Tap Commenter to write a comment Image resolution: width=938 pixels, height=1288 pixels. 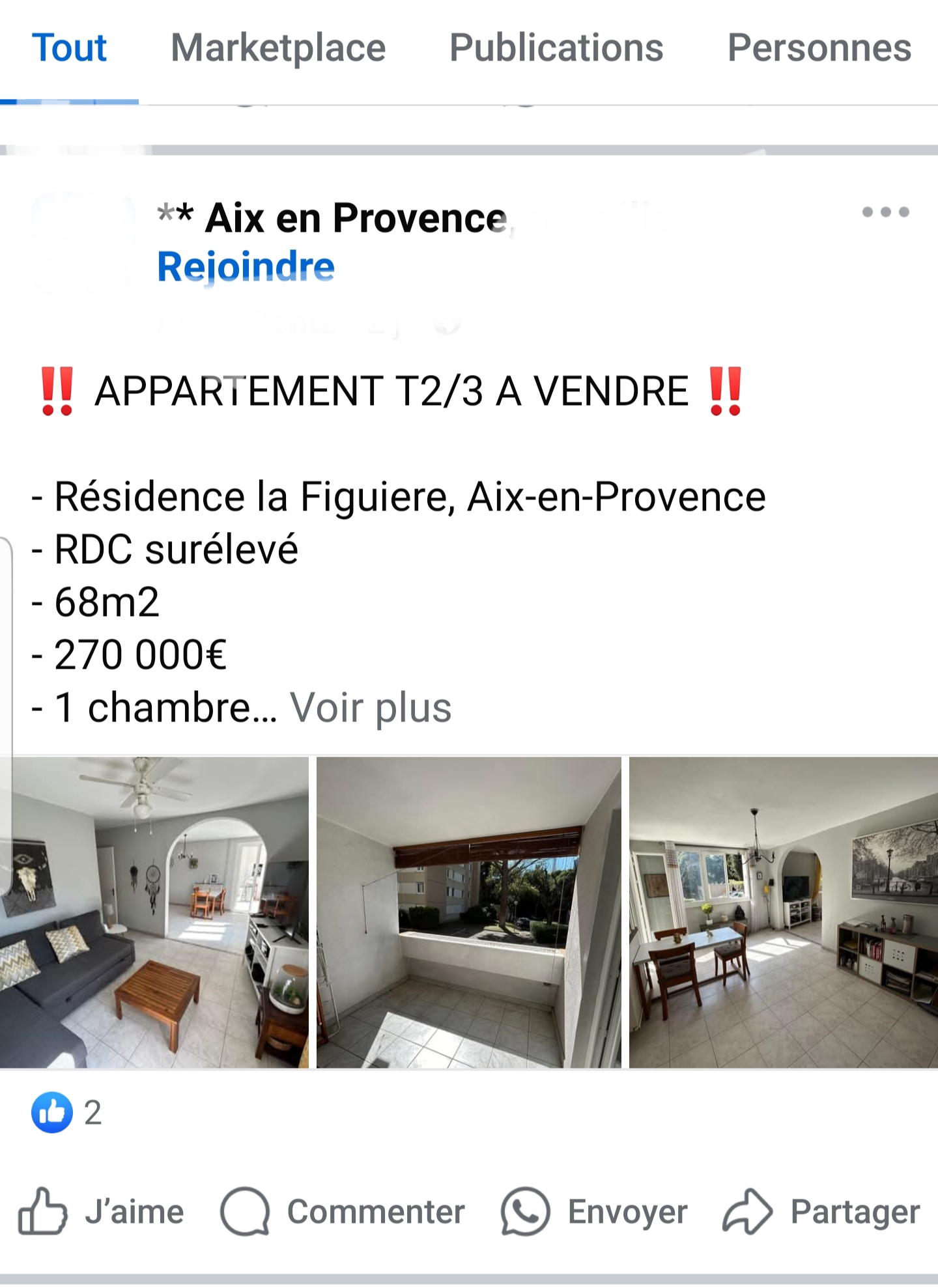point(343,1211)
